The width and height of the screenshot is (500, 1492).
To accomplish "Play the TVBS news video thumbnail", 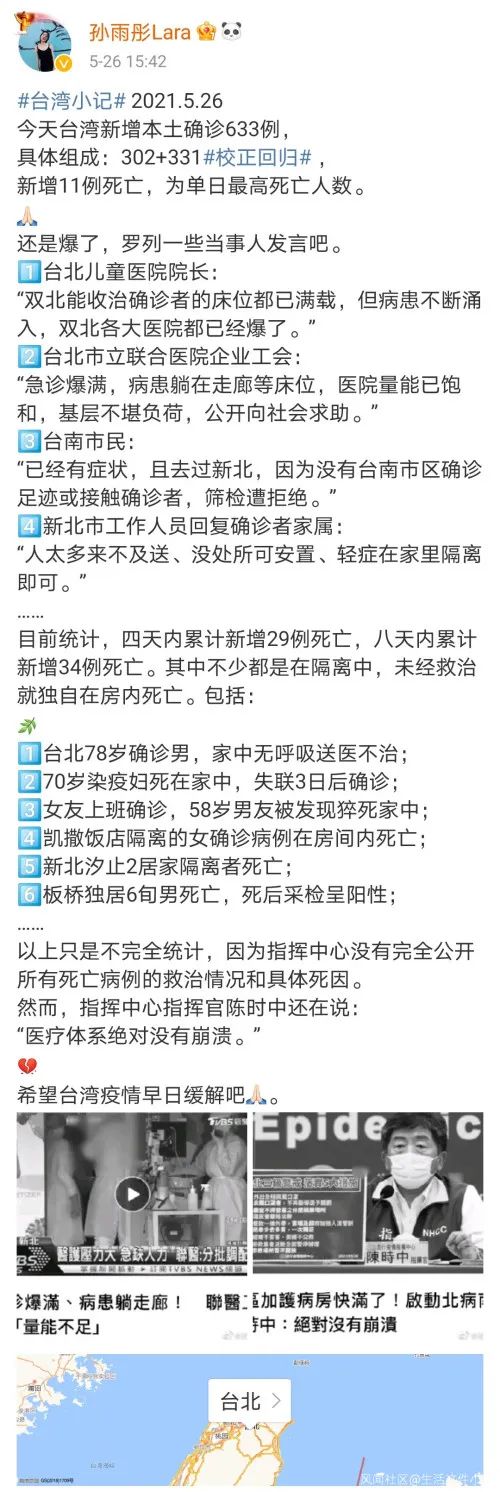I will coord(132,1194).
